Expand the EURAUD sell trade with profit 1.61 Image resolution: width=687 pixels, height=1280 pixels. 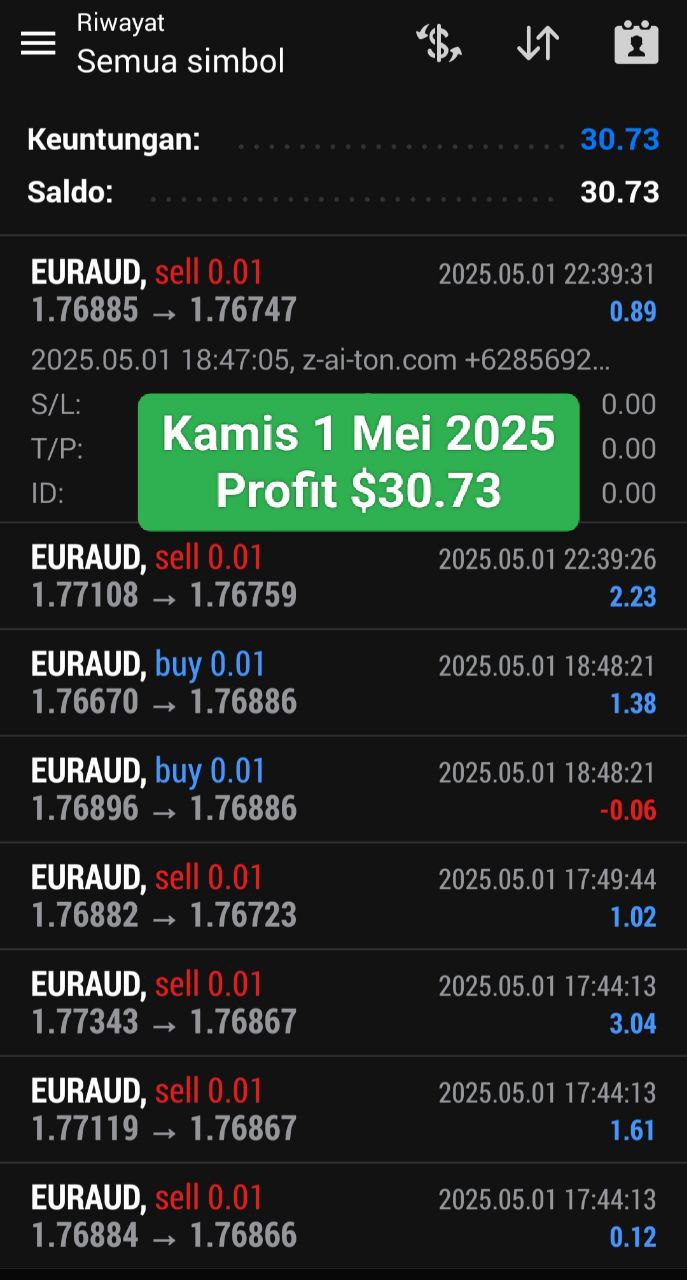tap(343, 1110)
